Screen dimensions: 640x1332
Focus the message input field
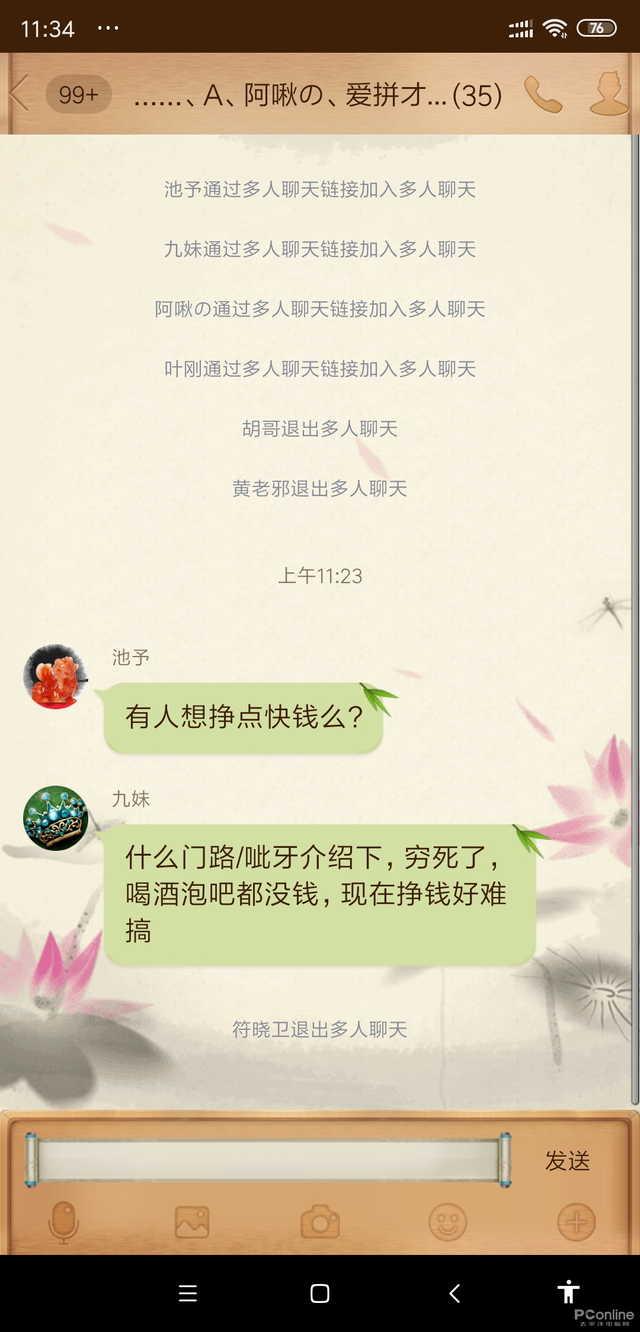tap(268, 1160)
